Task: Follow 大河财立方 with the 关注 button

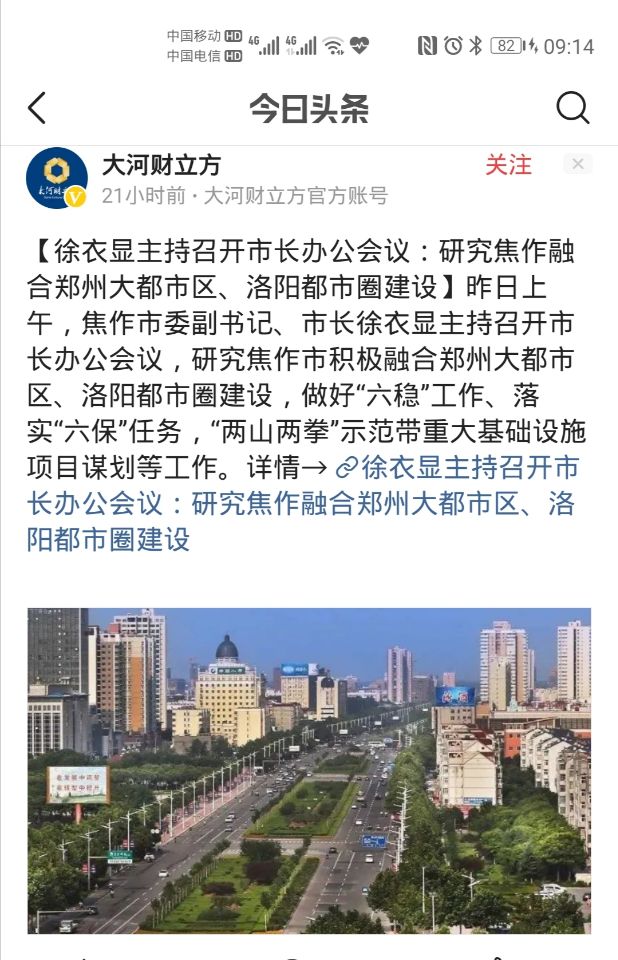Action: (508, 165)
